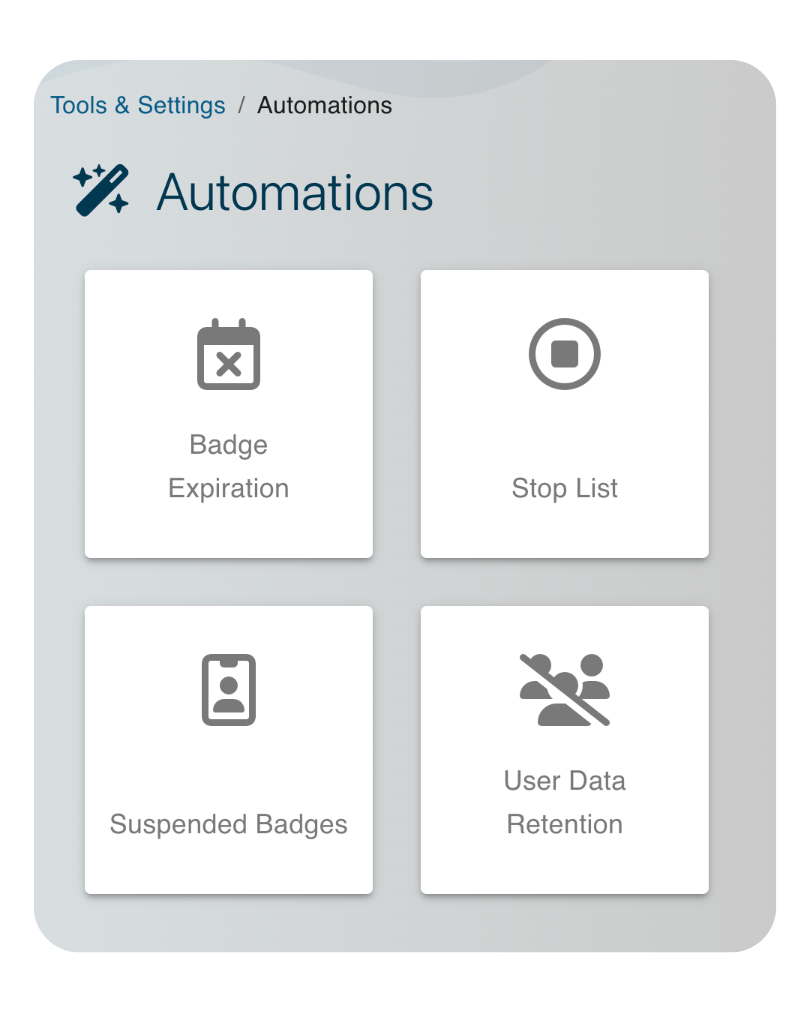Open the Stop List automation card

click(x=563, y=414)
